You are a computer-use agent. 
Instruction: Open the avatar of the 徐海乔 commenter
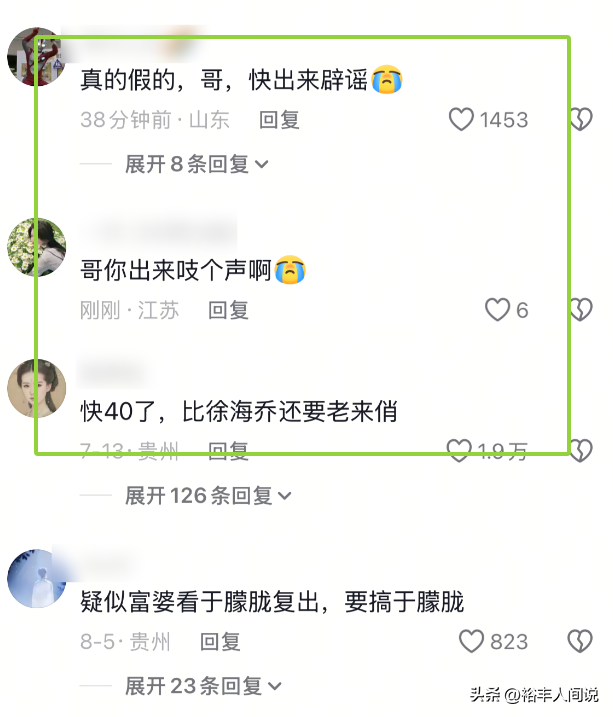pyautogui.click(x=37, y=388)
